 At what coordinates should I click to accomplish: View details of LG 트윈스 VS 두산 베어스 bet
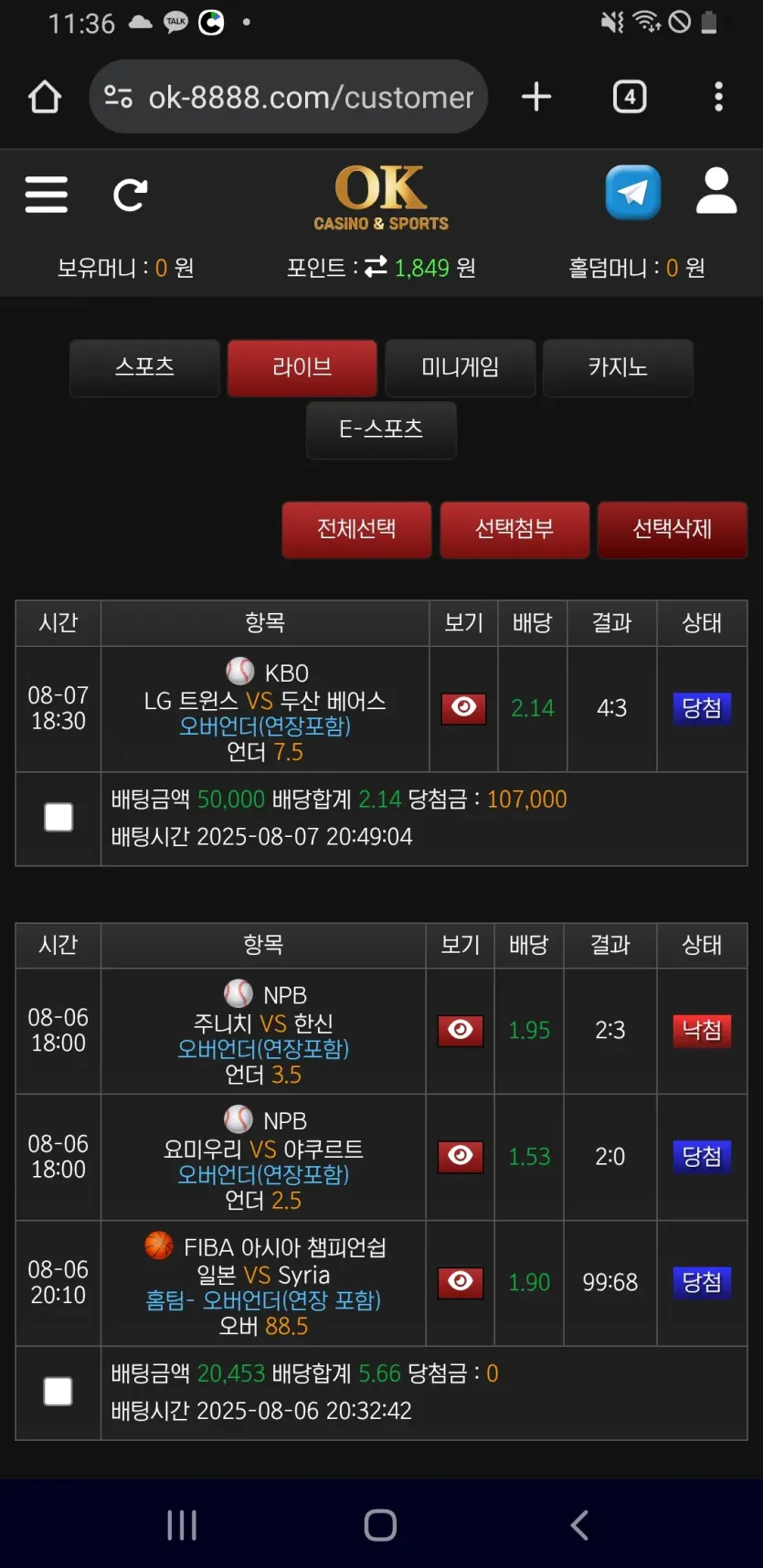463,708
